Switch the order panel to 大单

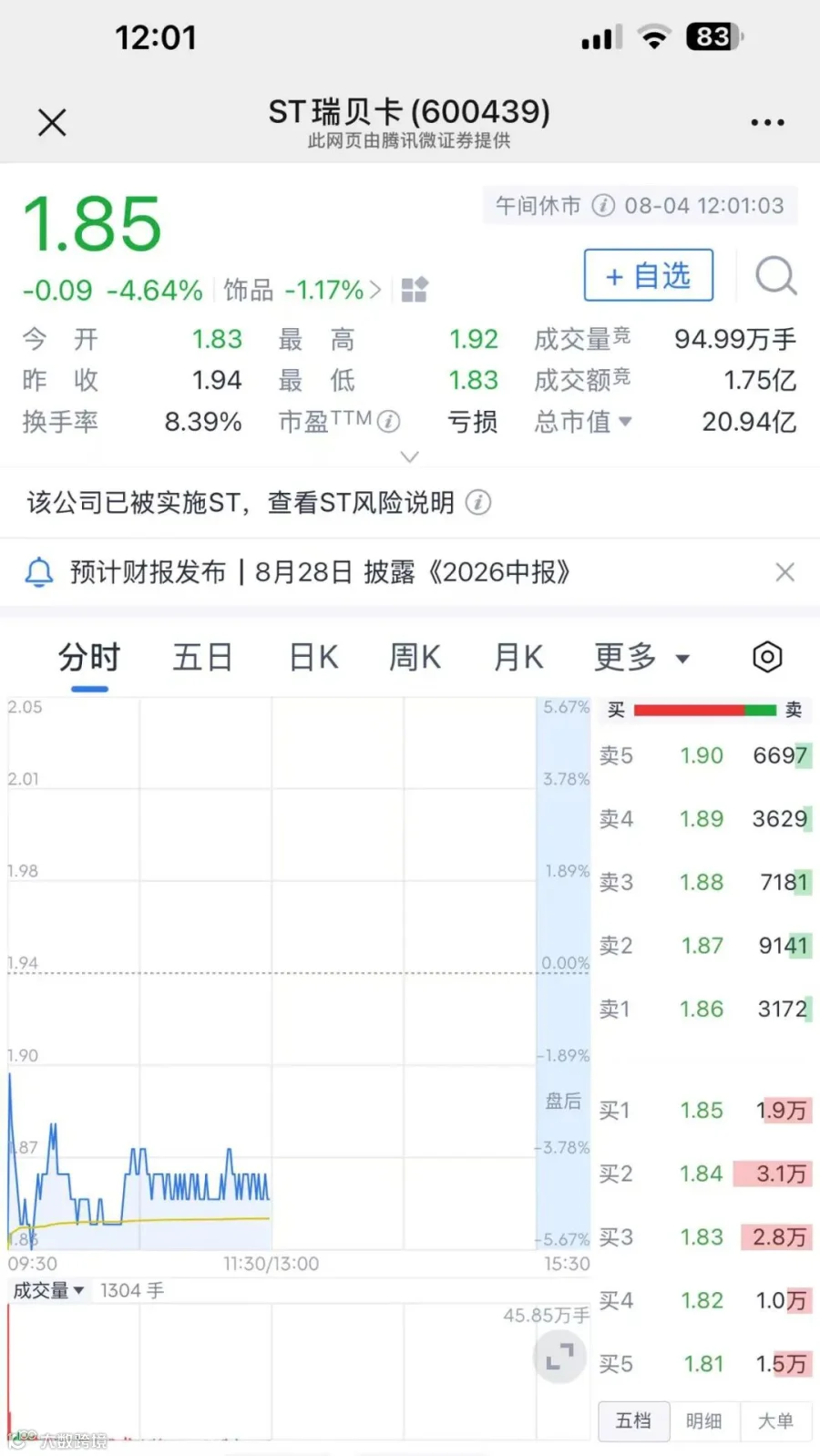click(775, 1420)
